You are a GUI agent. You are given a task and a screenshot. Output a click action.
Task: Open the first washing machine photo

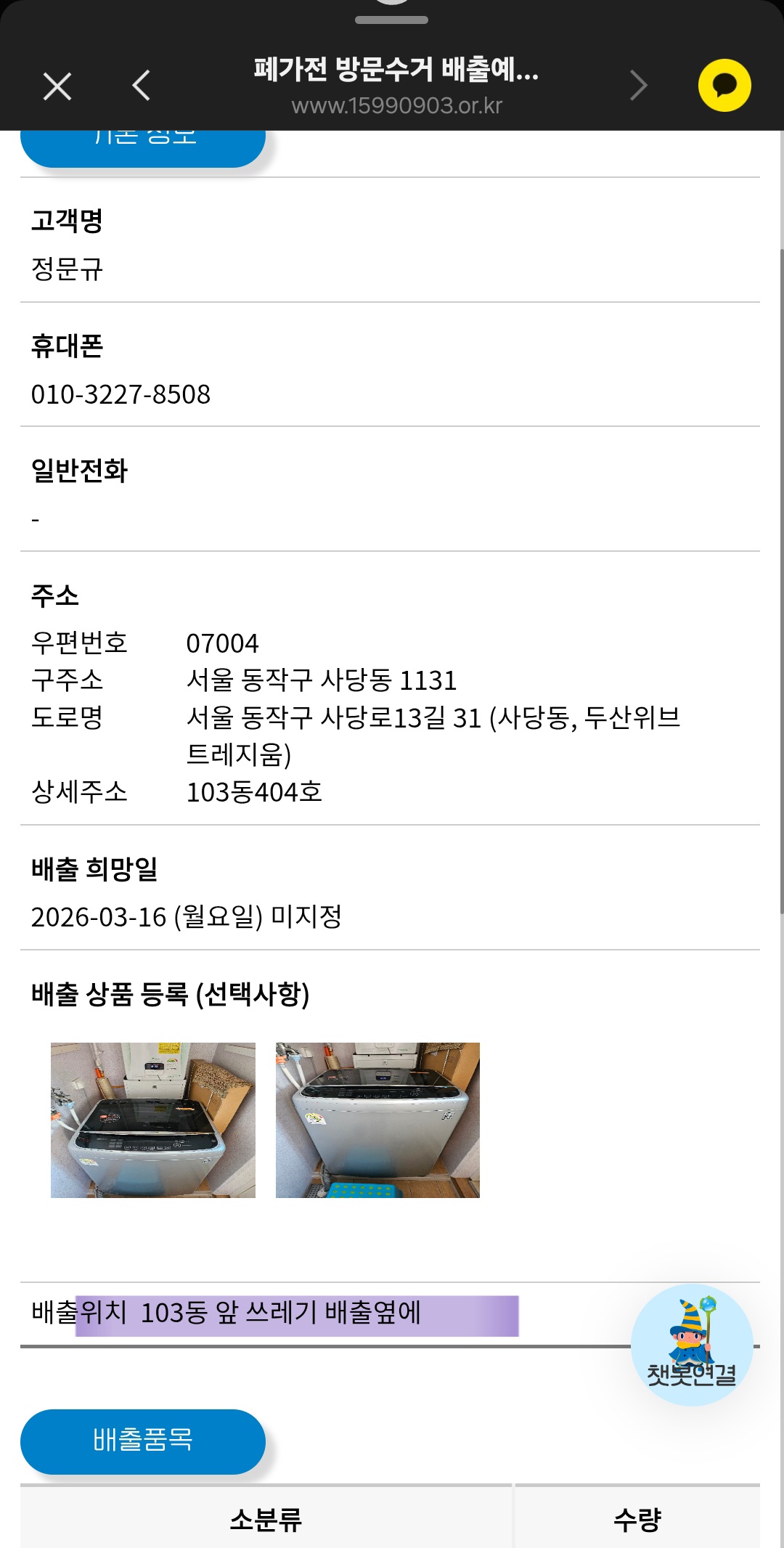(x=153, y=1120)
